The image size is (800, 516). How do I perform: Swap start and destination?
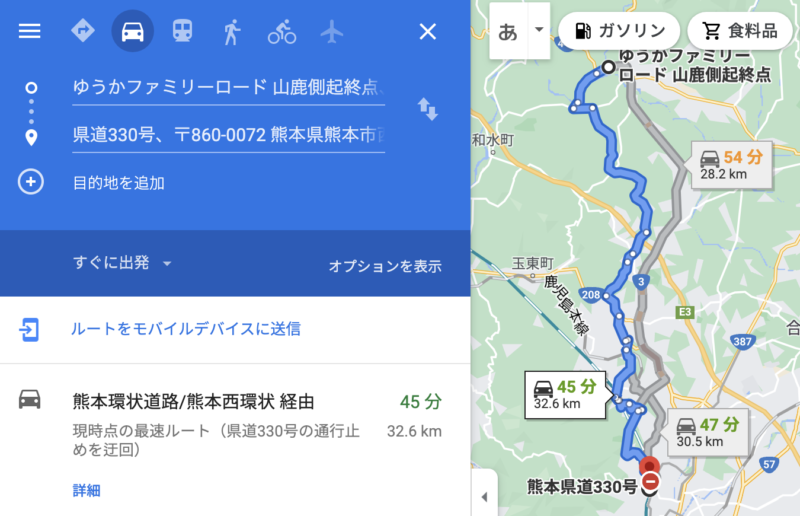[428, 109]
